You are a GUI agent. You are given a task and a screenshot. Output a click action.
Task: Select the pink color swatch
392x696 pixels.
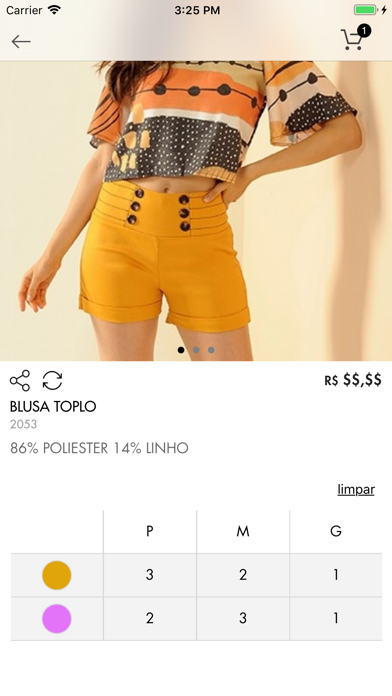(57, 618)
